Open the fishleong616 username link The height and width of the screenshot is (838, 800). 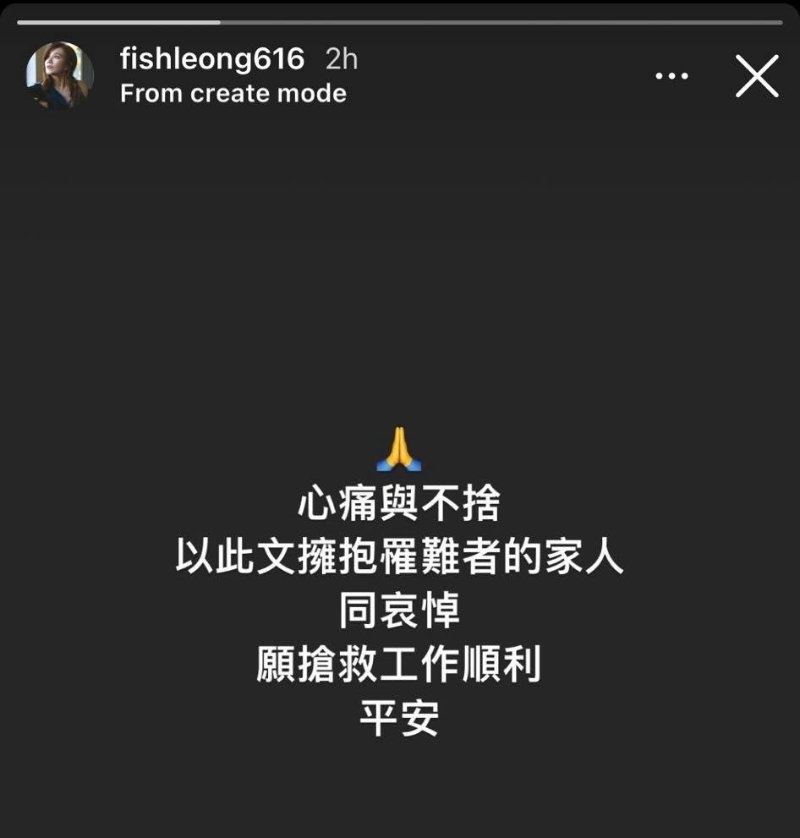coord(211,59)
